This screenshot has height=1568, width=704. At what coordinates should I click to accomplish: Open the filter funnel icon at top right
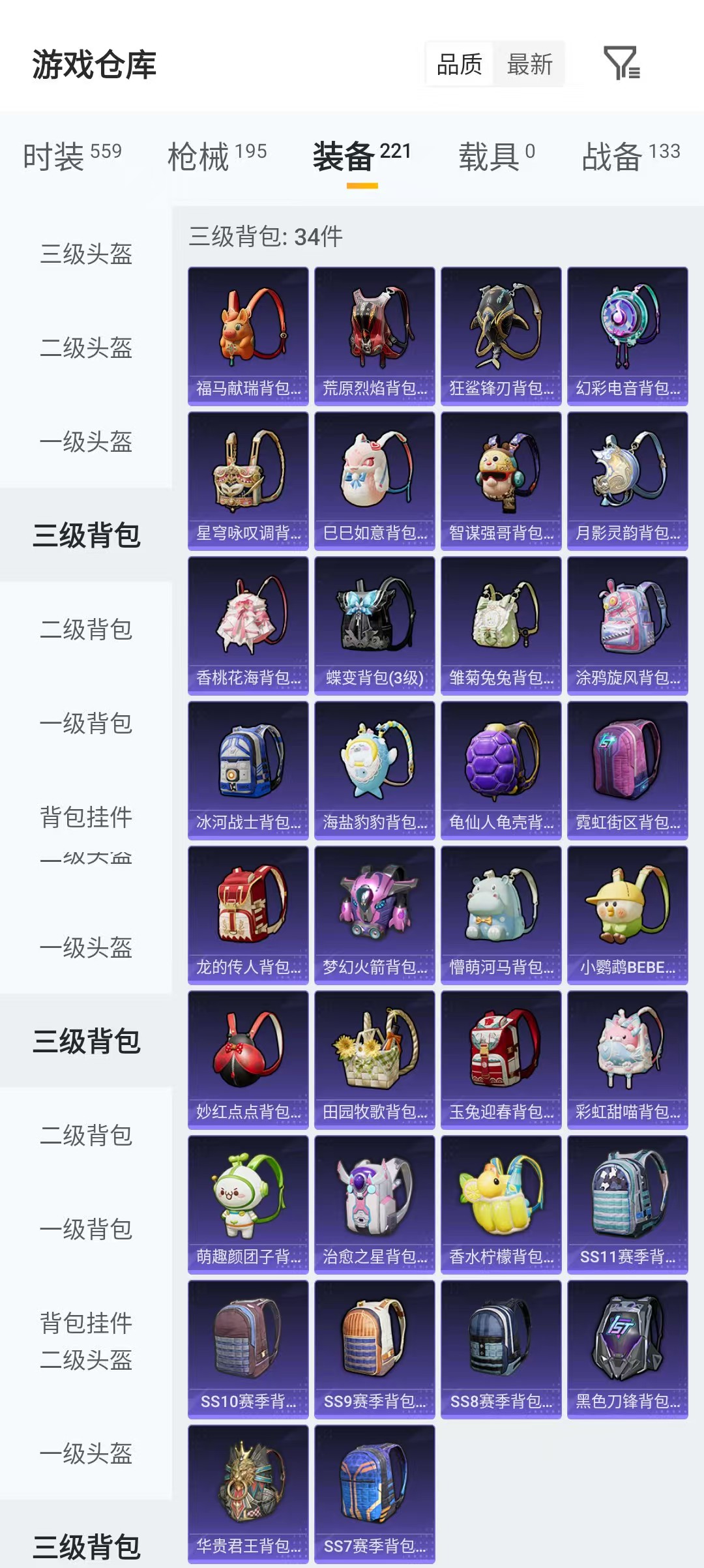tap(626, 65)
